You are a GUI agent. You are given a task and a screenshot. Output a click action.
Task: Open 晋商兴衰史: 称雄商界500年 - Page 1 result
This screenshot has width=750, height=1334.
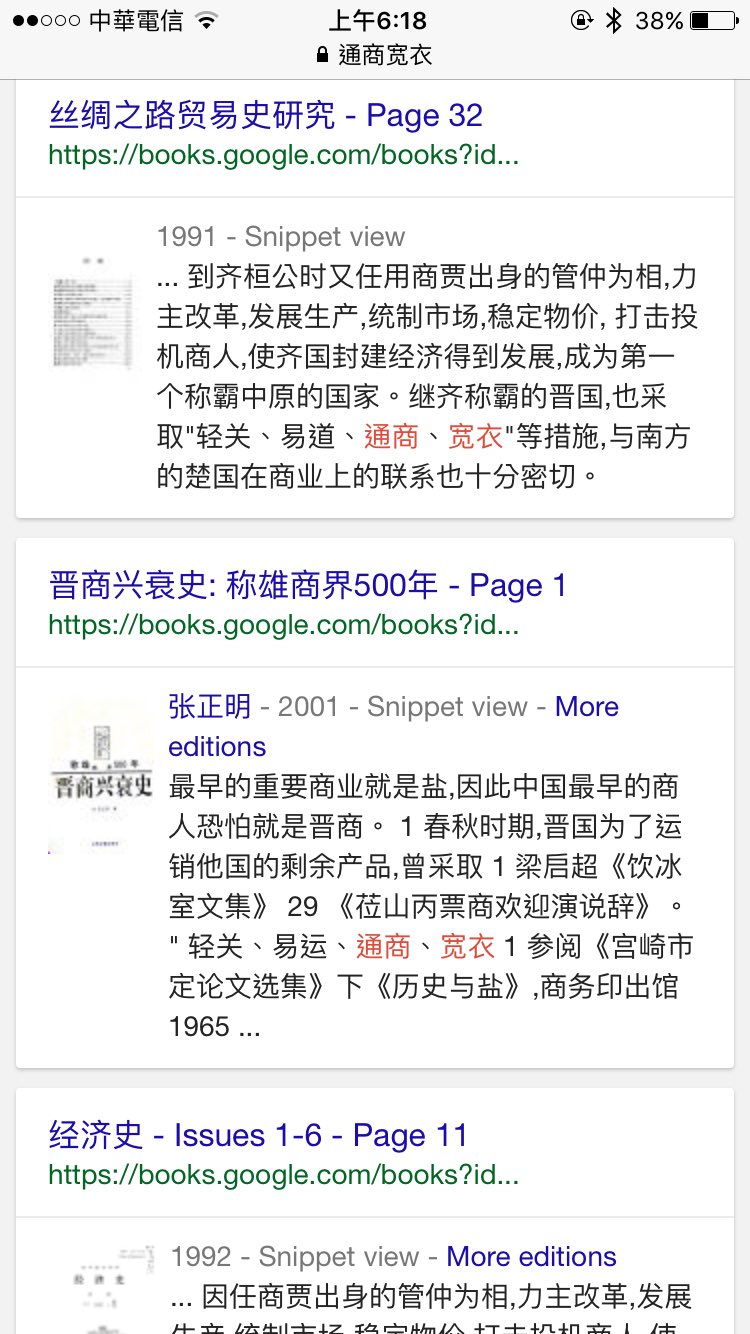pos(308,585)
